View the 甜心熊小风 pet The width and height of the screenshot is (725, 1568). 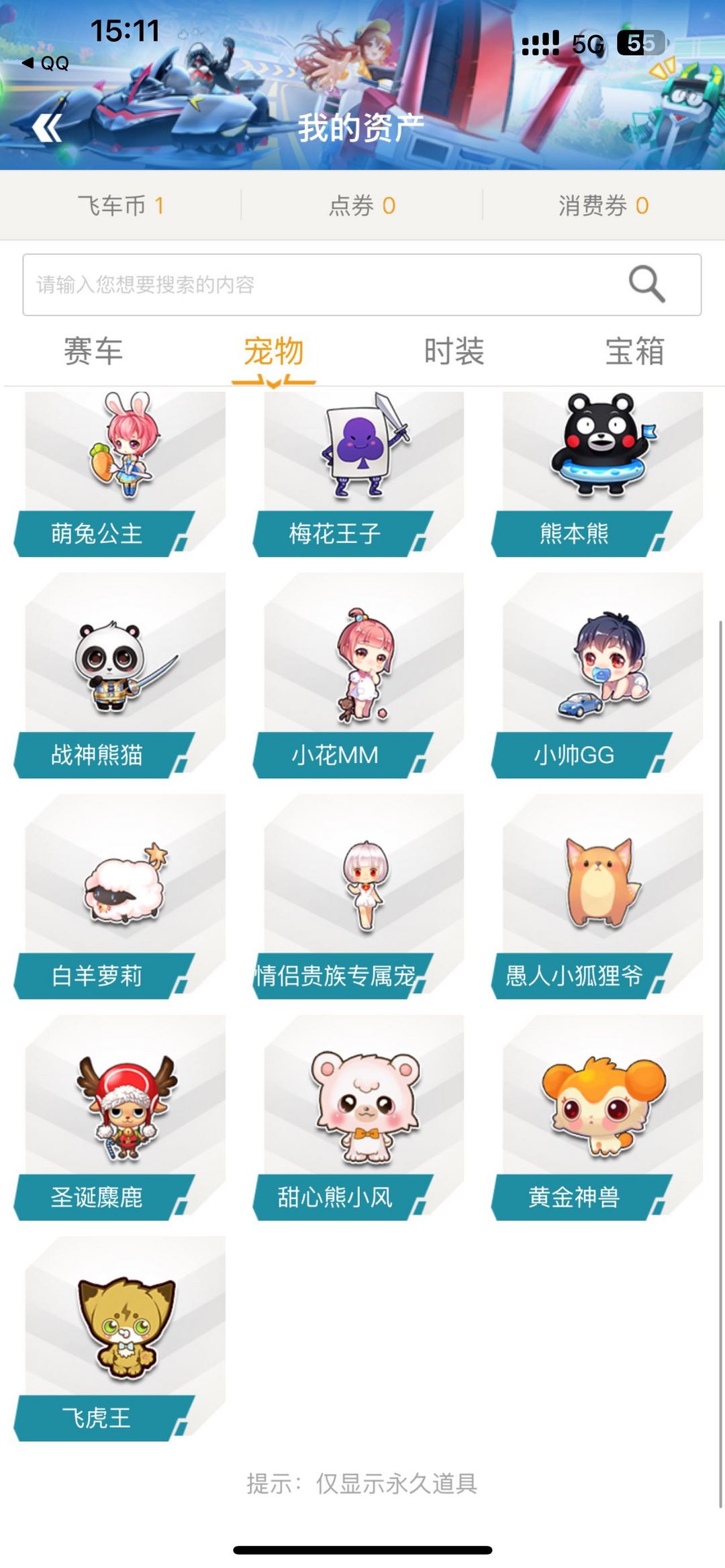click(x=359, y=1118)
